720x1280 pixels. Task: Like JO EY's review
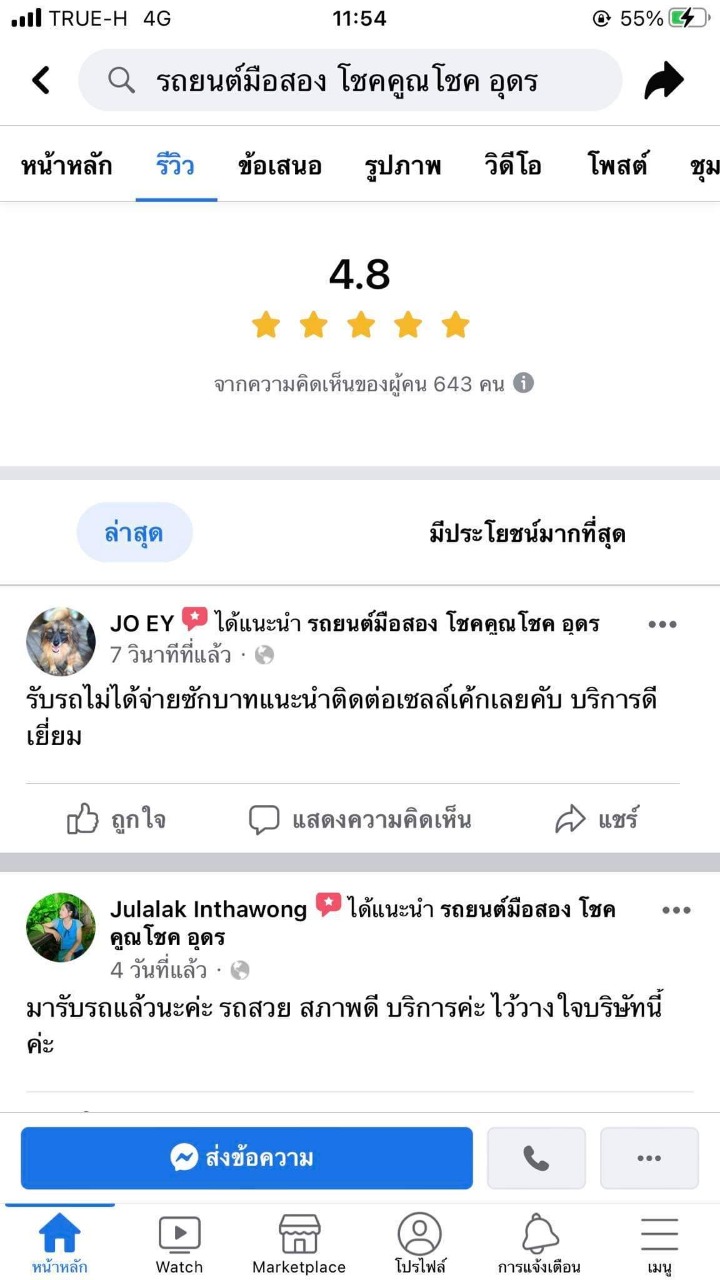pyautogui.click(x=116, y=821)
